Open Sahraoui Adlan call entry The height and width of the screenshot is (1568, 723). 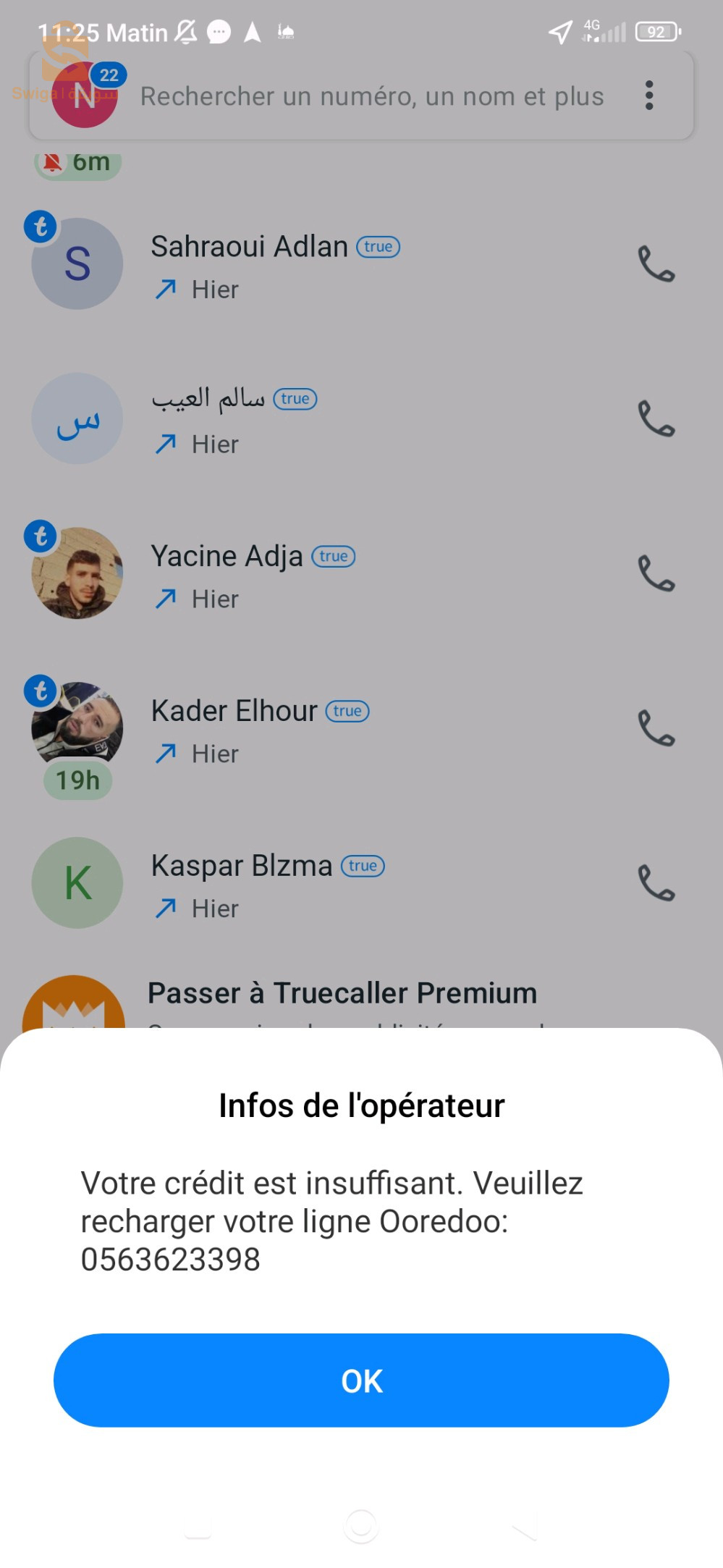point(326,266)
